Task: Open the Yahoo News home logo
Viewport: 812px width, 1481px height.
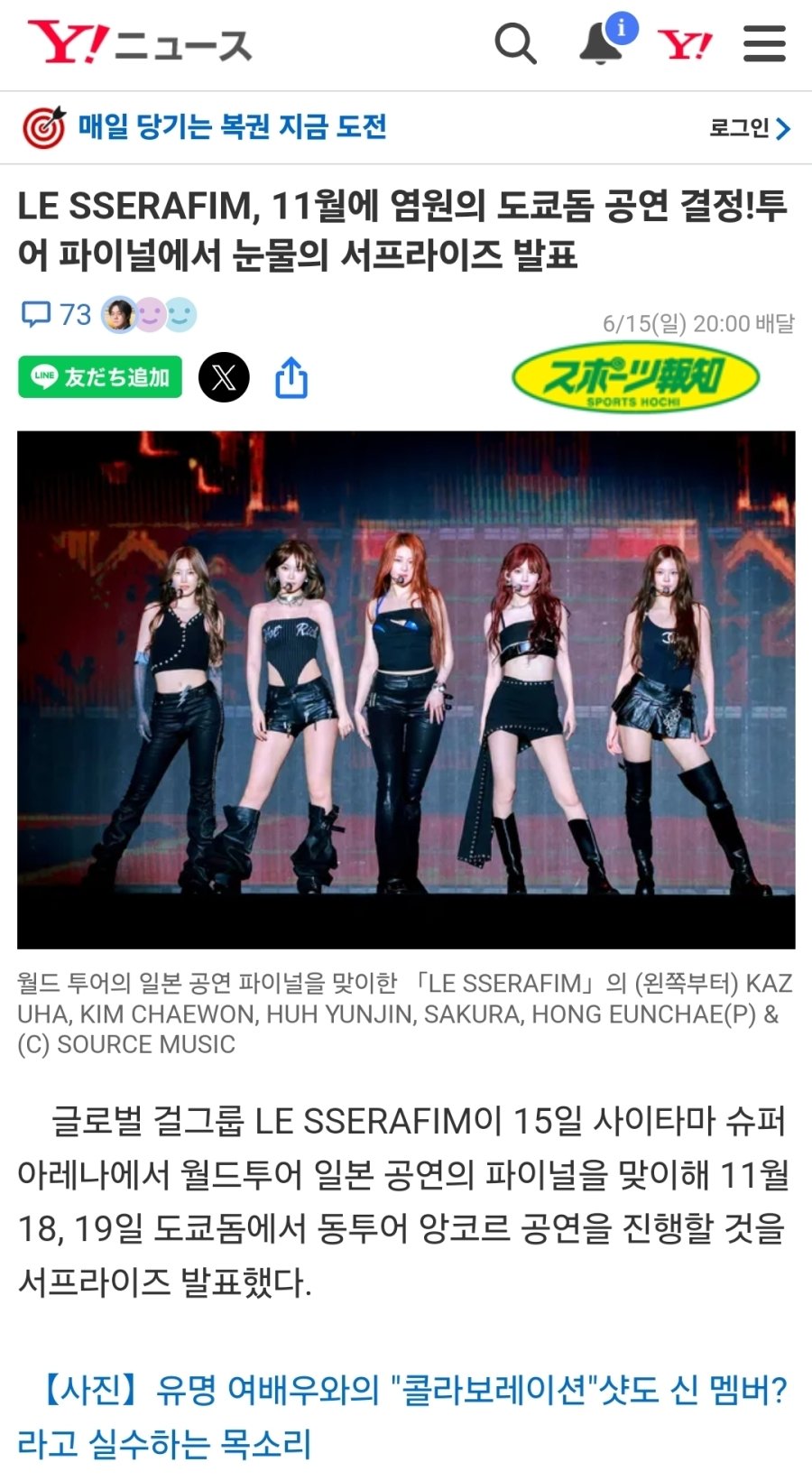Action: [140, 43]
